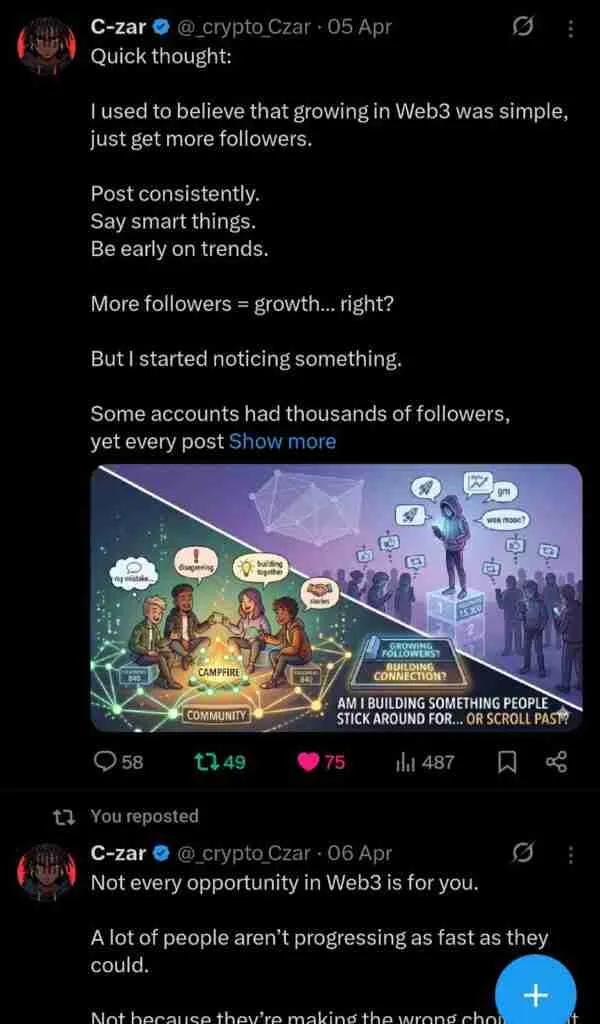Image resolution: width=600 pixels, height=1024 pixels.
Task: Tap the Grok icon on 05 Apr post
Action: click(x=521, y=29)
